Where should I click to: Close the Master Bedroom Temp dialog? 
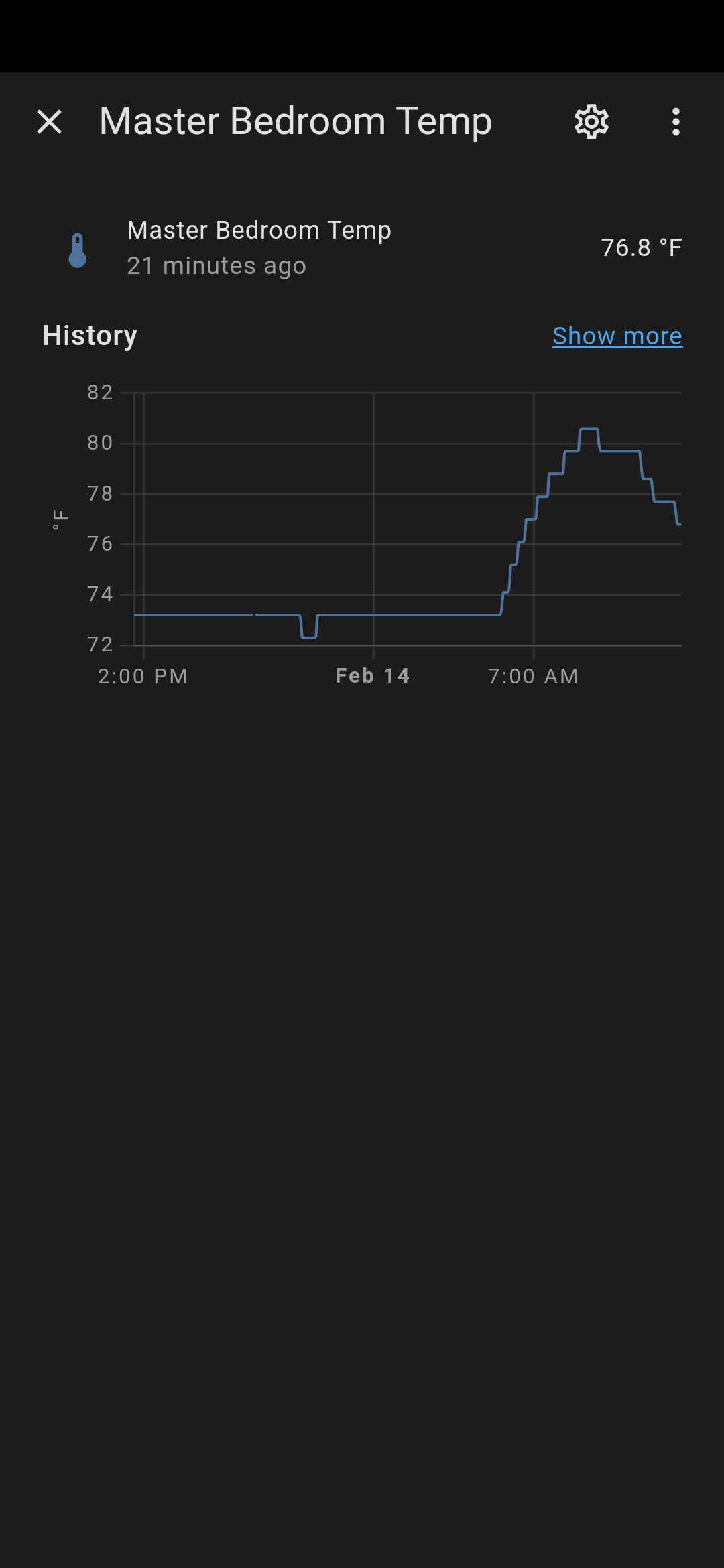point(49,122)
